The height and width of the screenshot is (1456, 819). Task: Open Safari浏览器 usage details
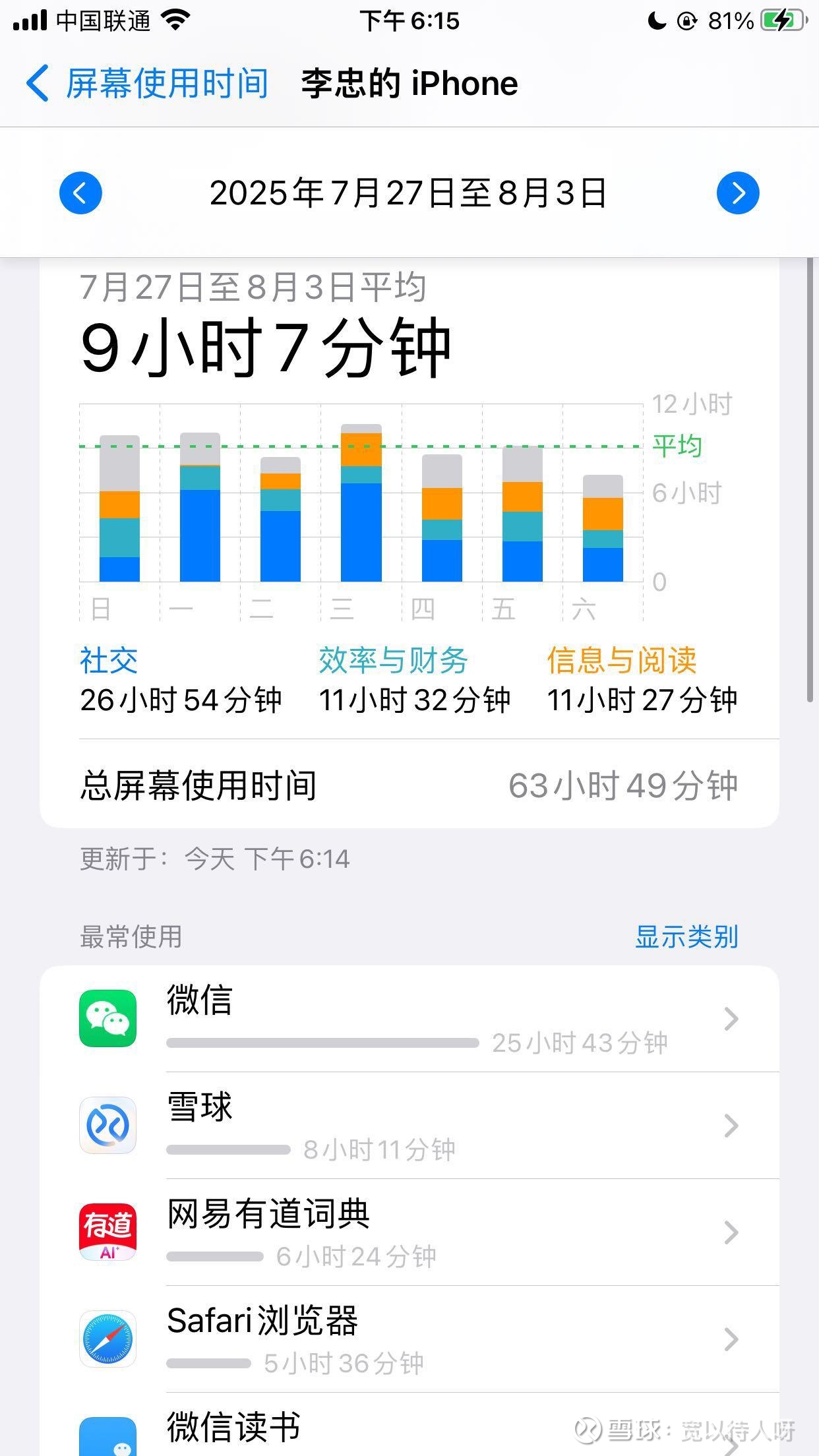[x=409, y=1339]
